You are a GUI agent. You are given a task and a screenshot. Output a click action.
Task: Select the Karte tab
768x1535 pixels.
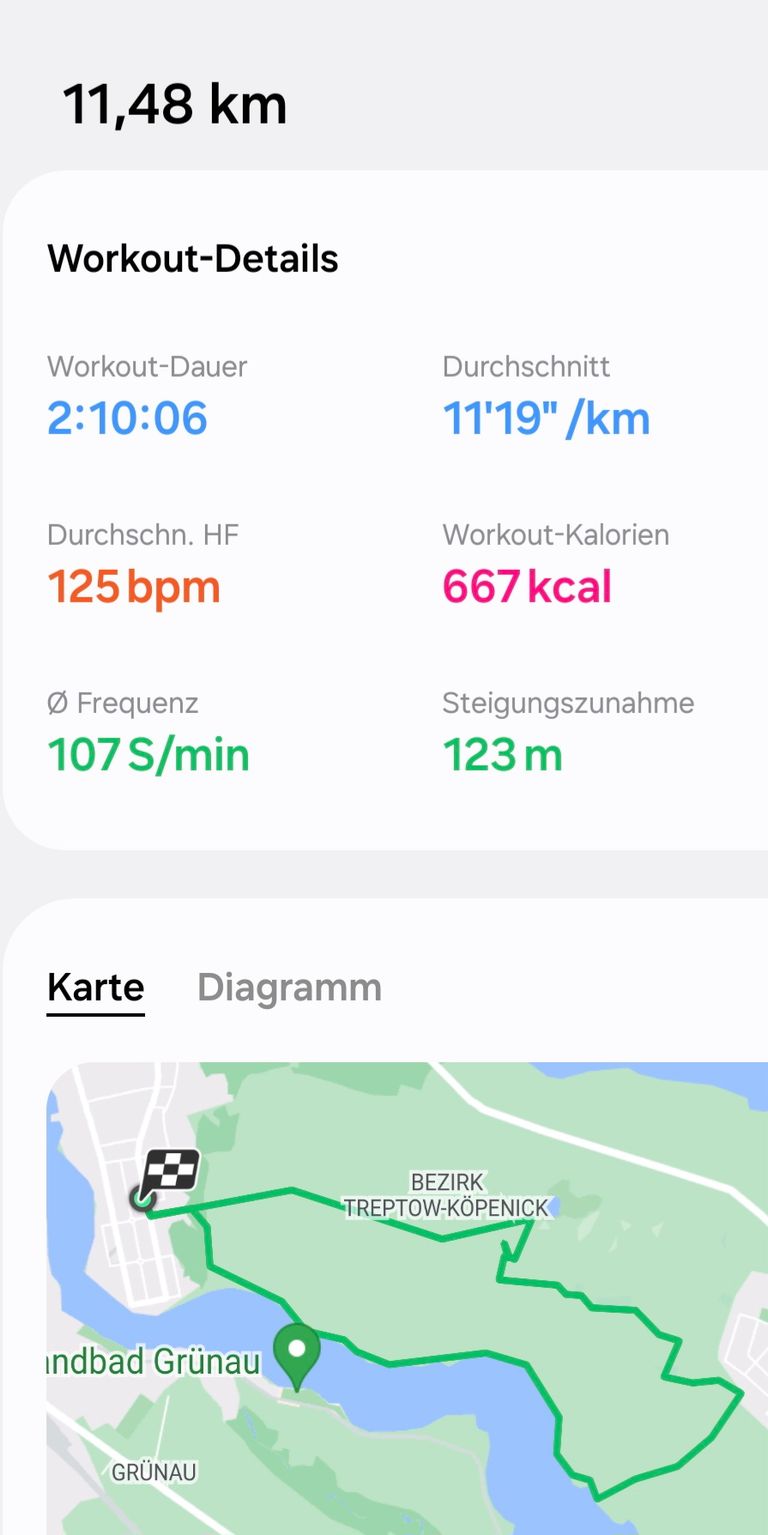96,988
